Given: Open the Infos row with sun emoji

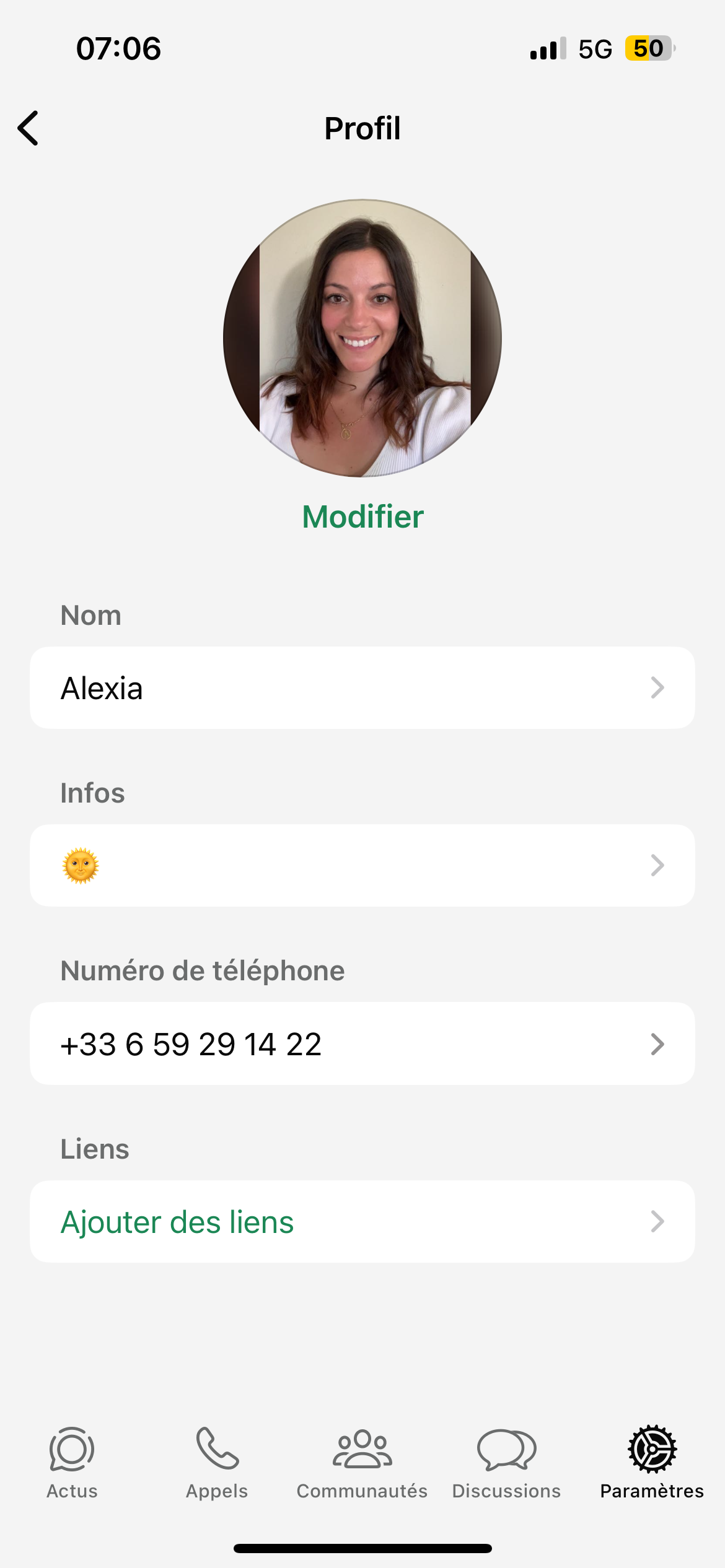Looking at the screenshot, I should [362, 865].
